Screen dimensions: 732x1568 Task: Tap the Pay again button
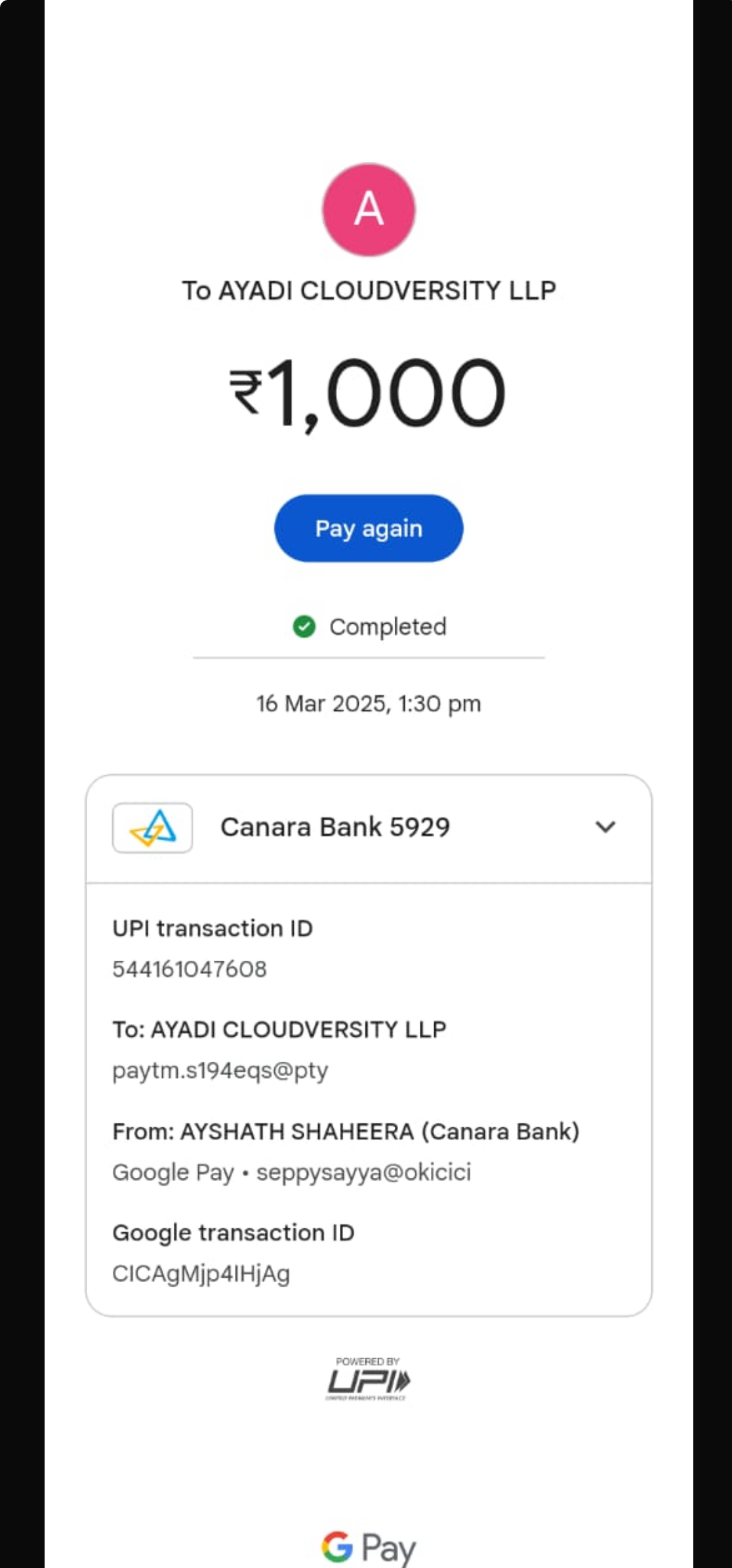(x=369, y=529)
